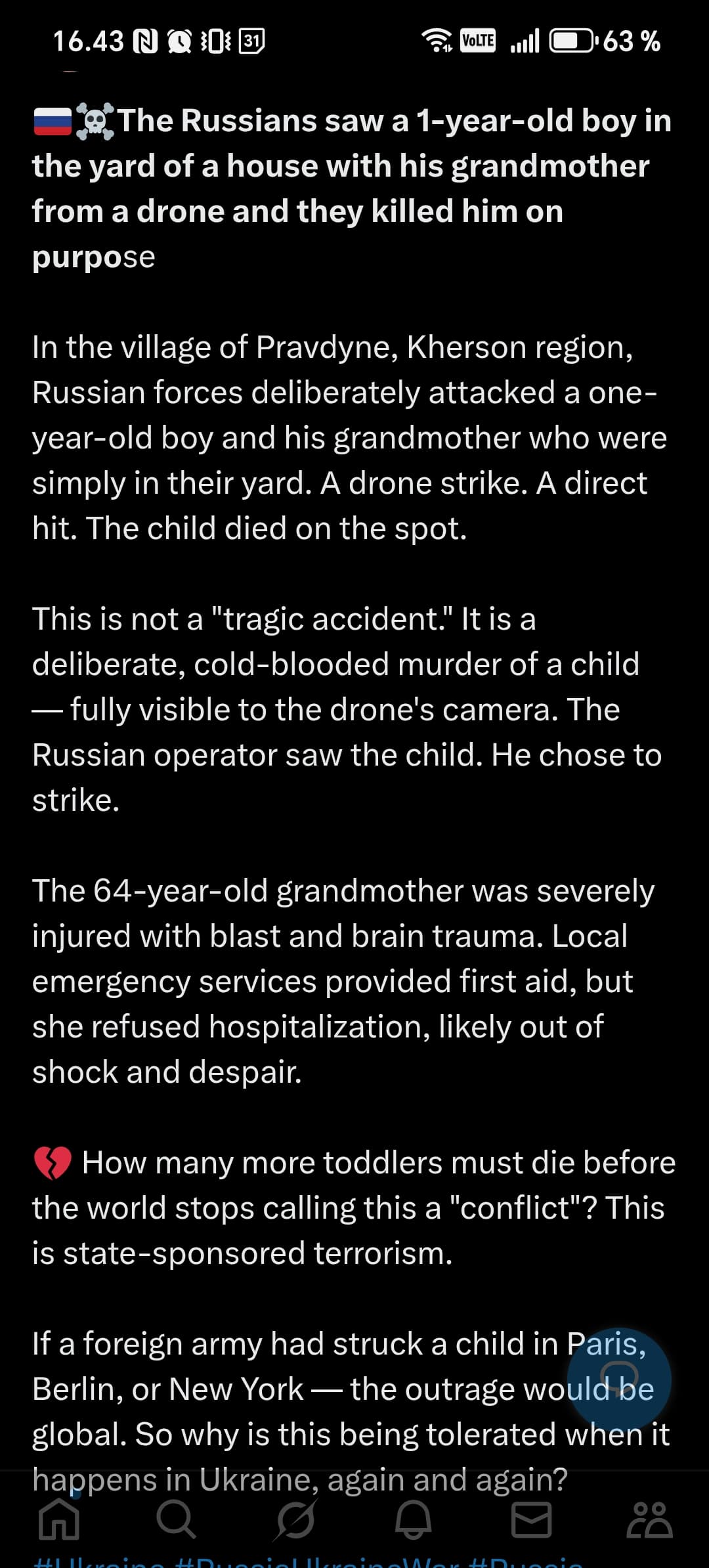Screen dimensions: 709x1568
Task: Open the Messages envelope tab
Action: click(531, 1519)
